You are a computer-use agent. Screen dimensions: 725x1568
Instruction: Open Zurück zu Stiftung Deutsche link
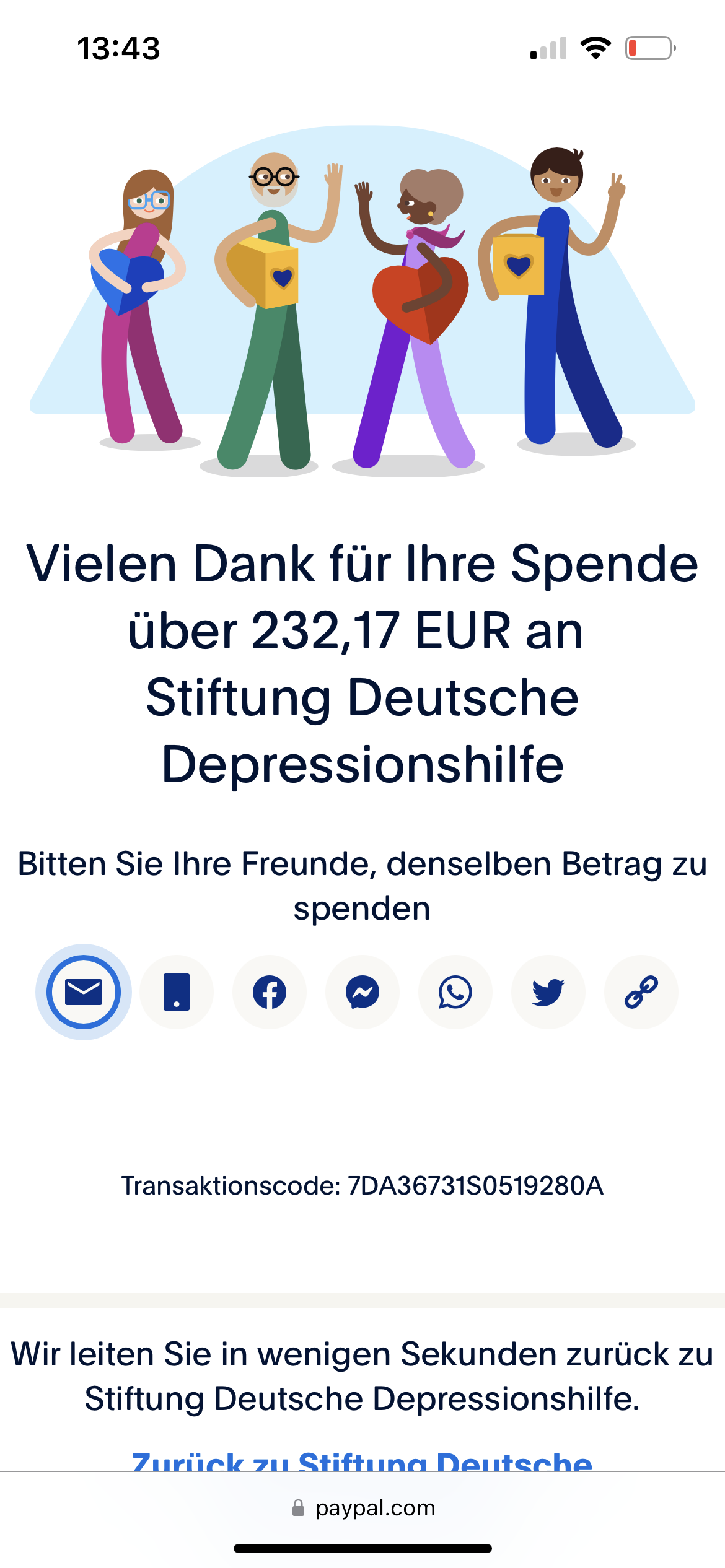(362, 1461)
